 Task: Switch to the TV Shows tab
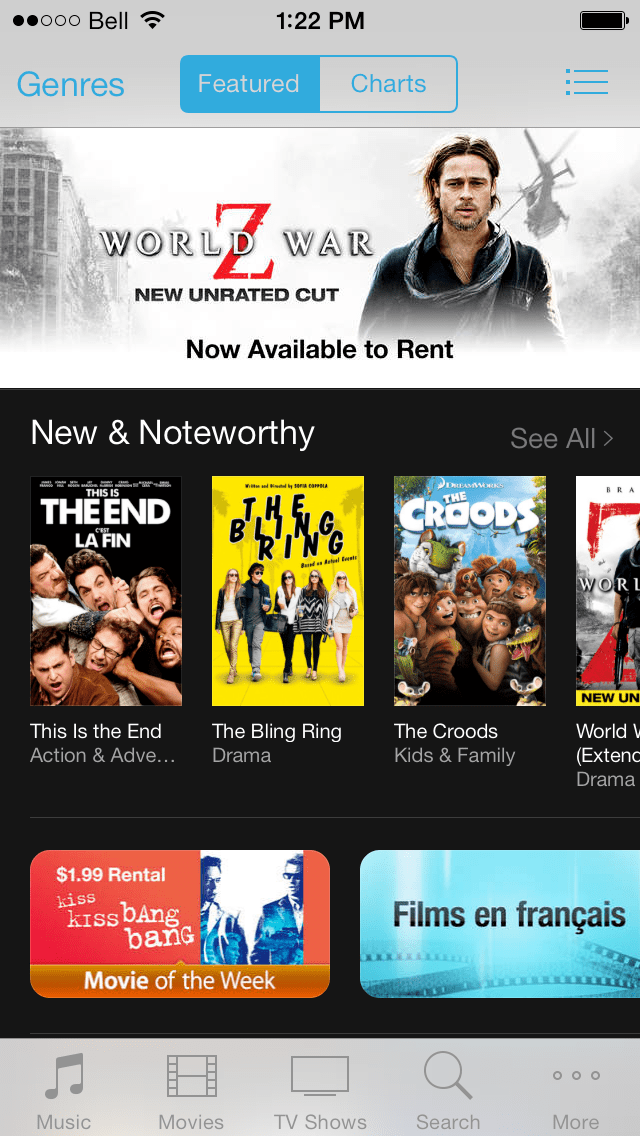tap(320, 1090)
